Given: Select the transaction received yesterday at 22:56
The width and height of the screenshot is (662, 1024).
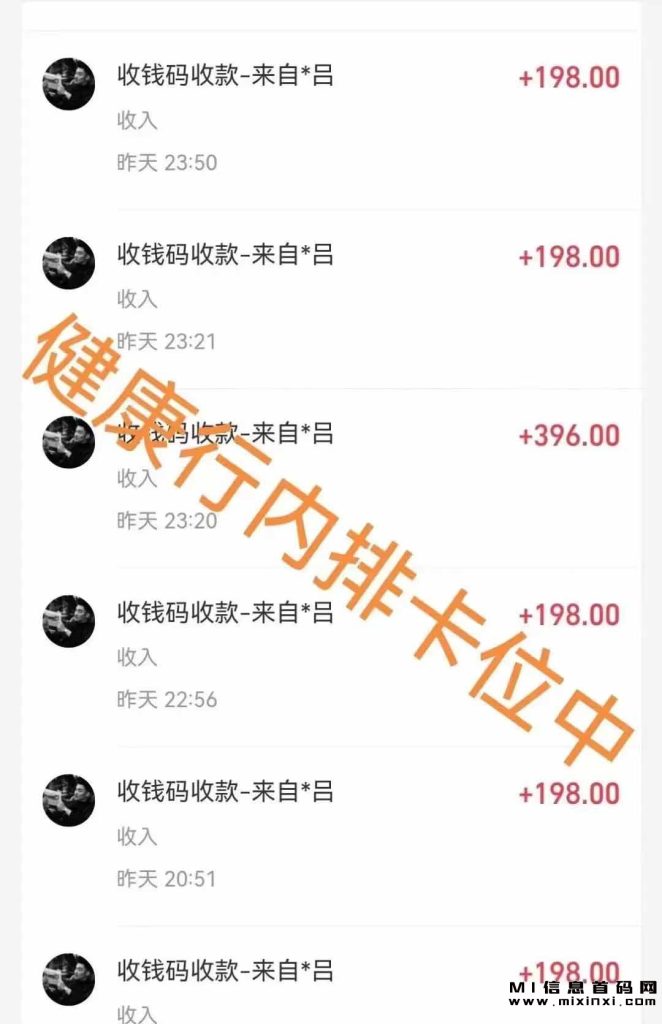Looking at the screenshot, I should coord(330,656).
